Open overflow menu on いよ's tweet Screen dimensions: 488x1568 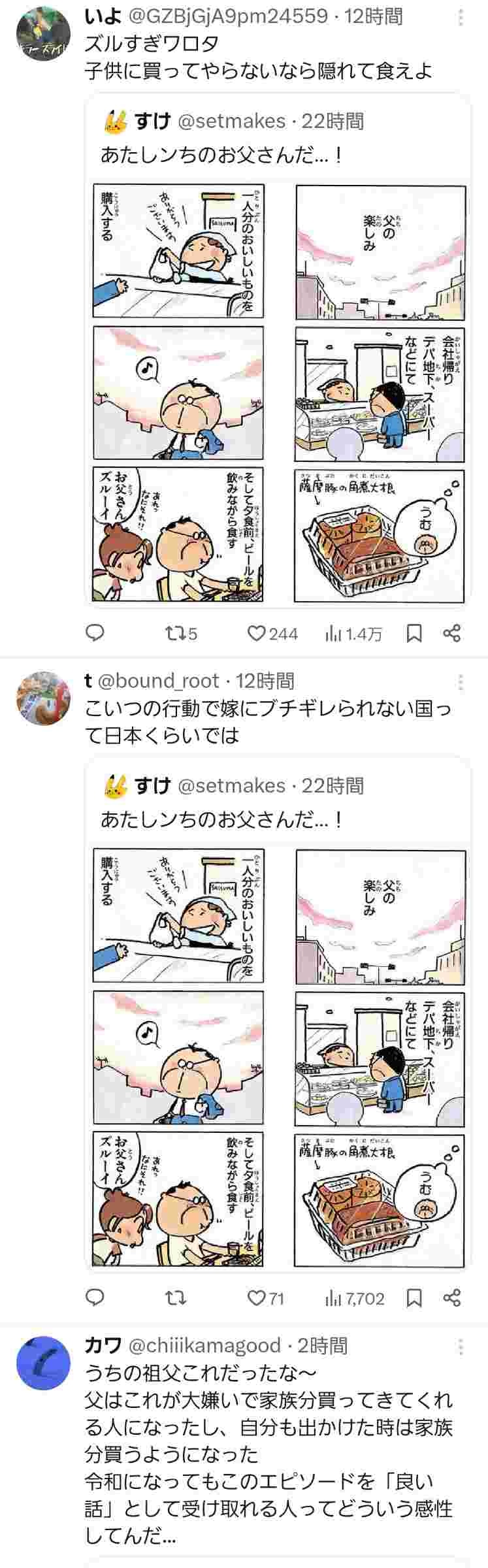(461, 18)
